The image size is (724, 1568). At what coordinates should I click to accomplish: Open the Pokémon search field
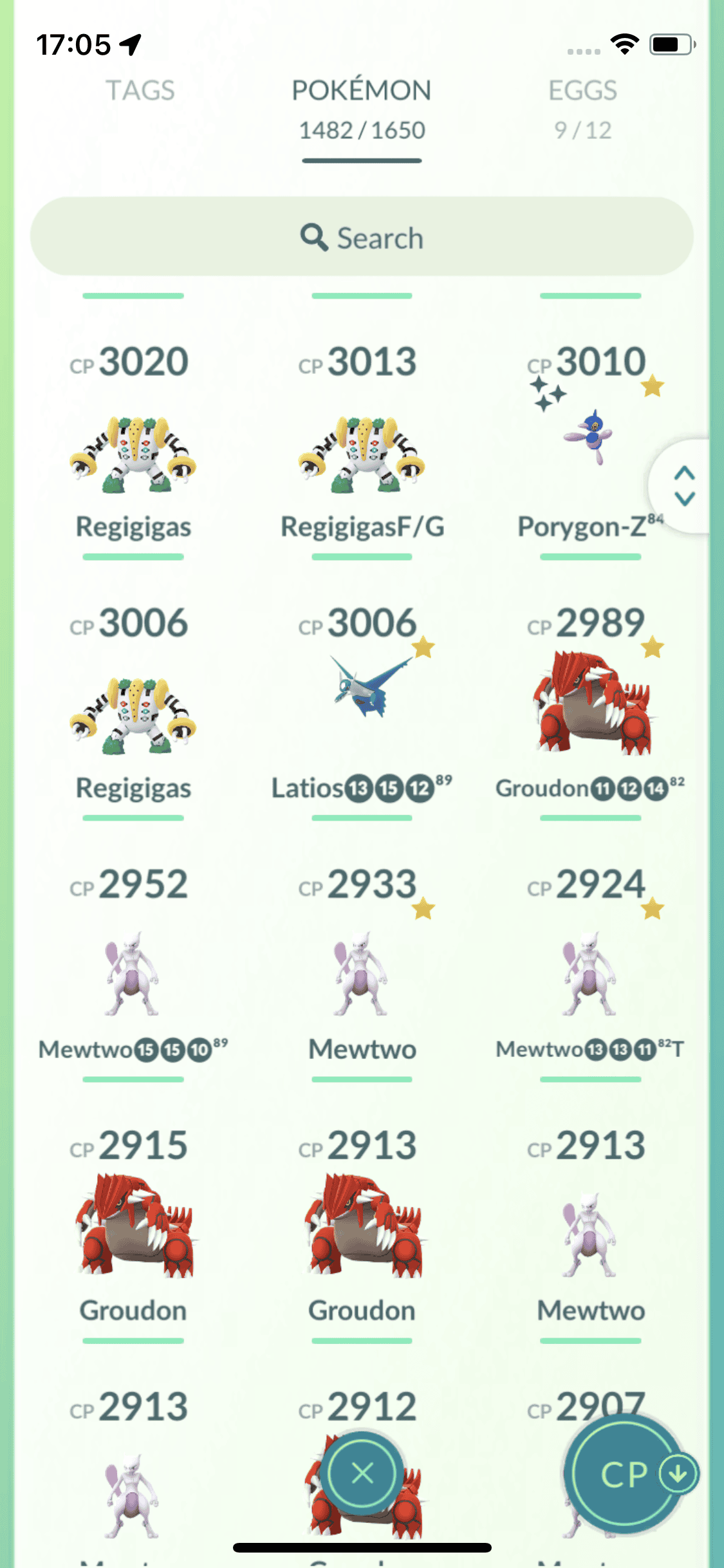click(x=362, y=238)
